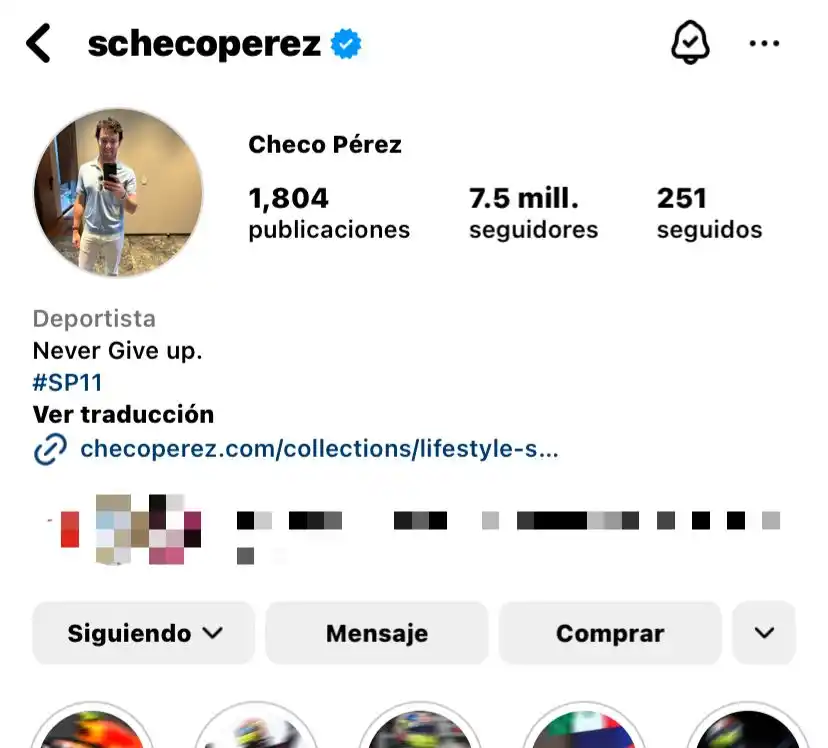This screenshot has width=828, height=748.
Task: Open the checoperez.com lifestyle link
Action: (x=318, y=449)
